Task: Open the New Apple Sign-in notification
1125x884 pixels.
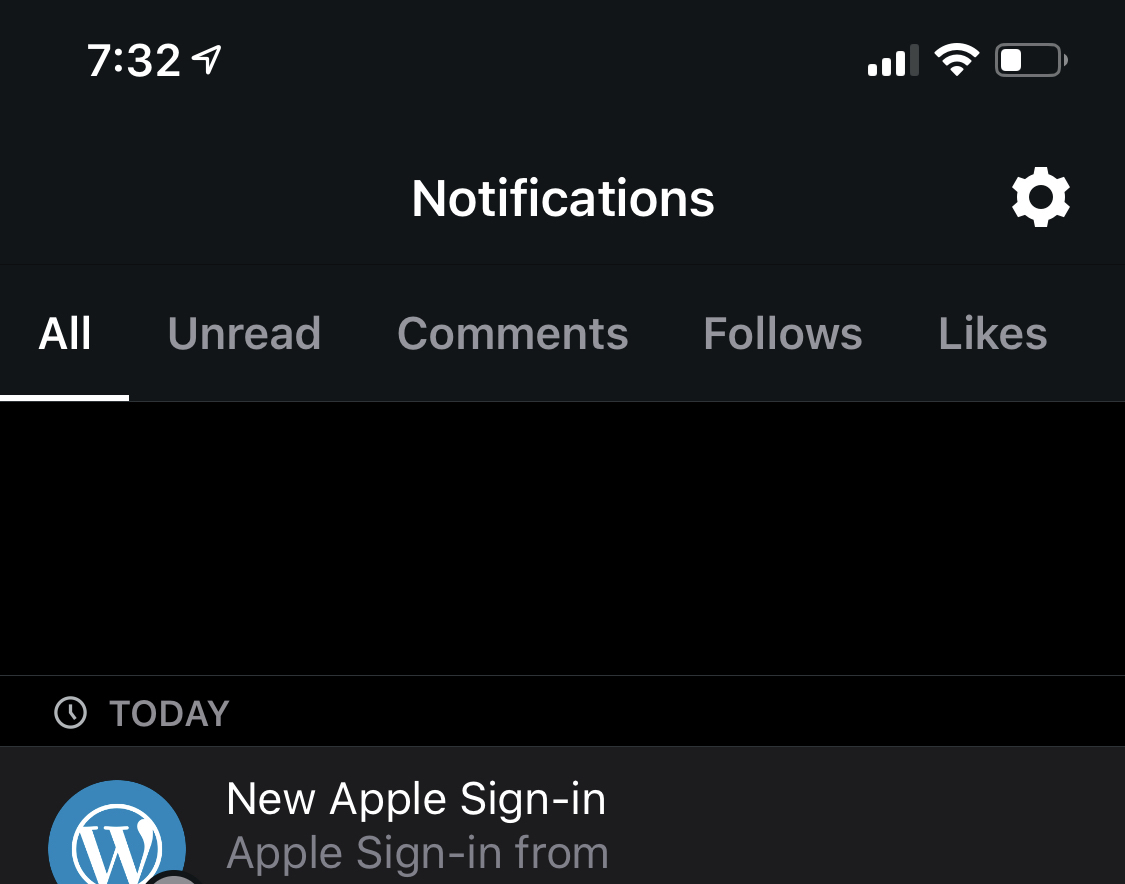Action: pyautogui.click(x=560, y=825)
